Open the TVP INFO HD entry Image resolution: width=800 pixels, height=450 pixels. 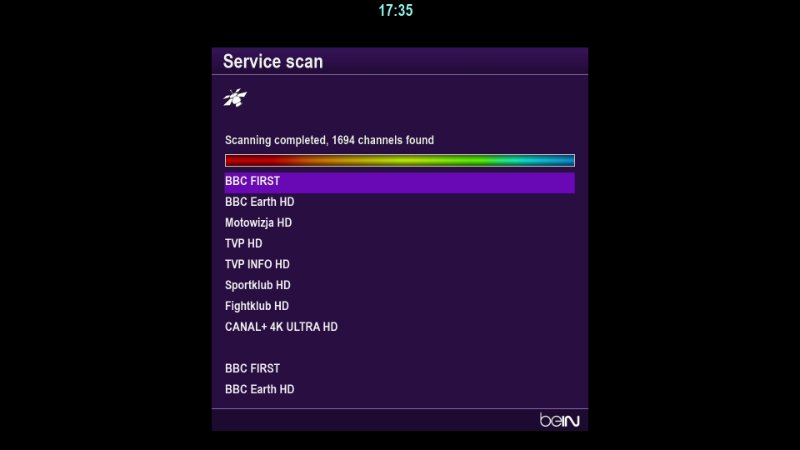257,265
